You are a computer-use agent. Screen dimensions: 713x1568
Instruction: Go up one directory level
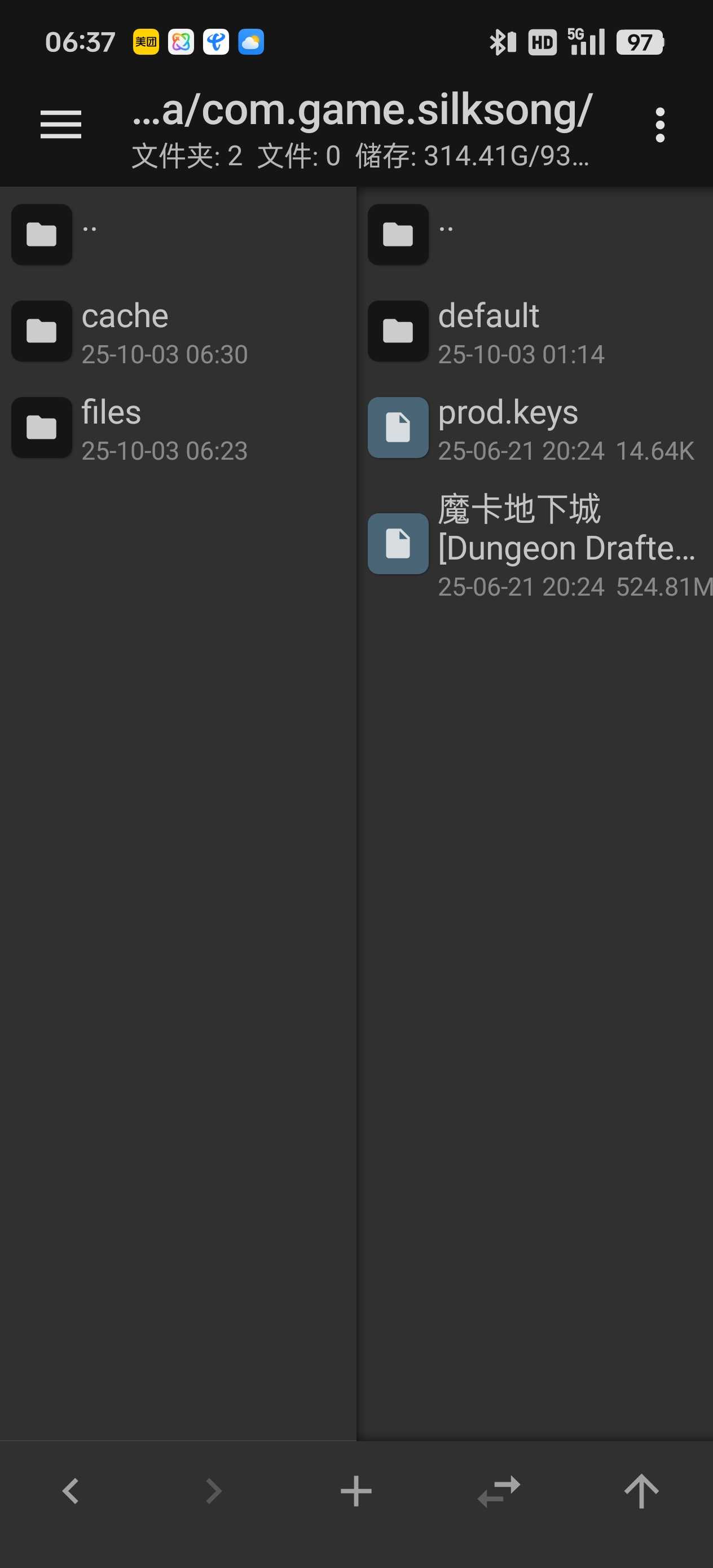(x=641, y=1491)
